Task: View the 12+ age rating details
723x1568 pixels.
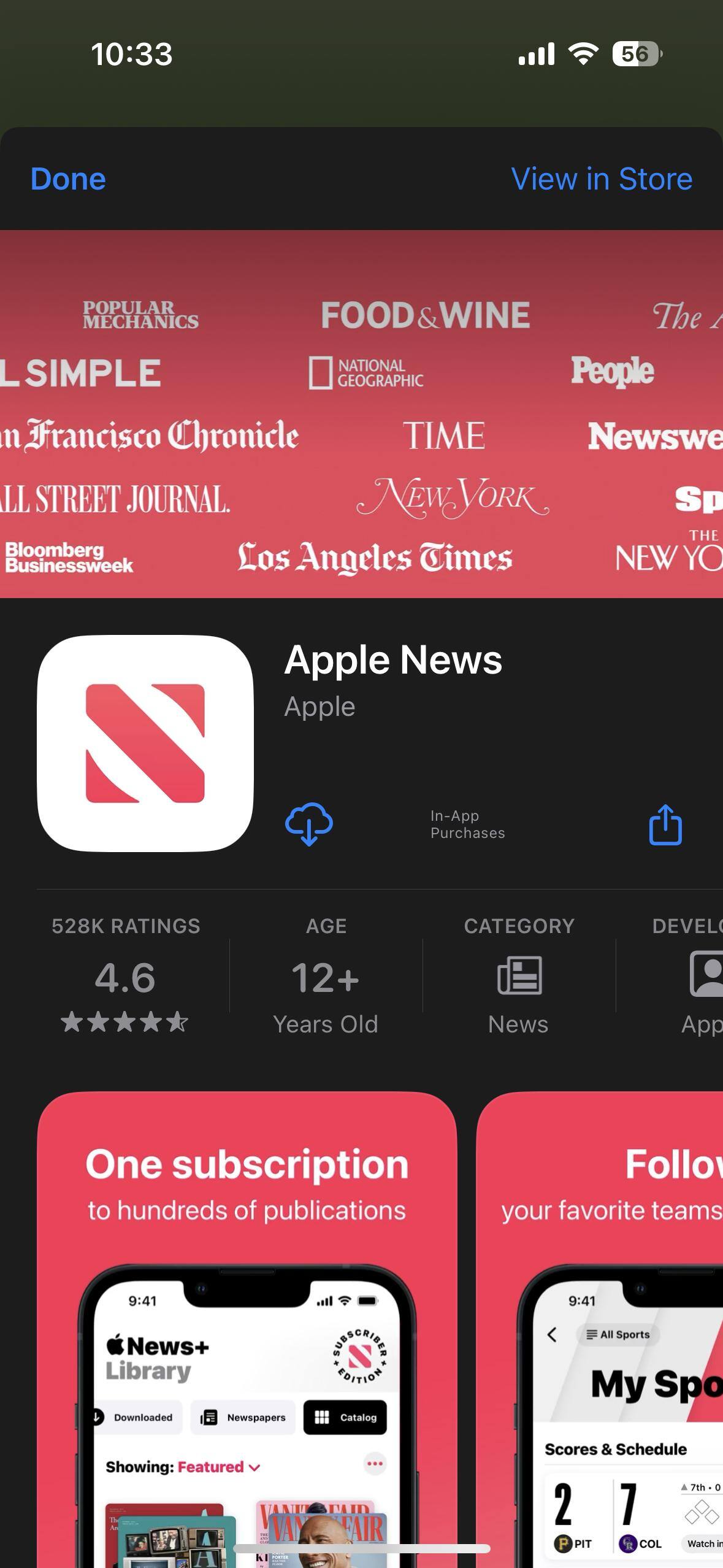Action: [x=326, y=977]
